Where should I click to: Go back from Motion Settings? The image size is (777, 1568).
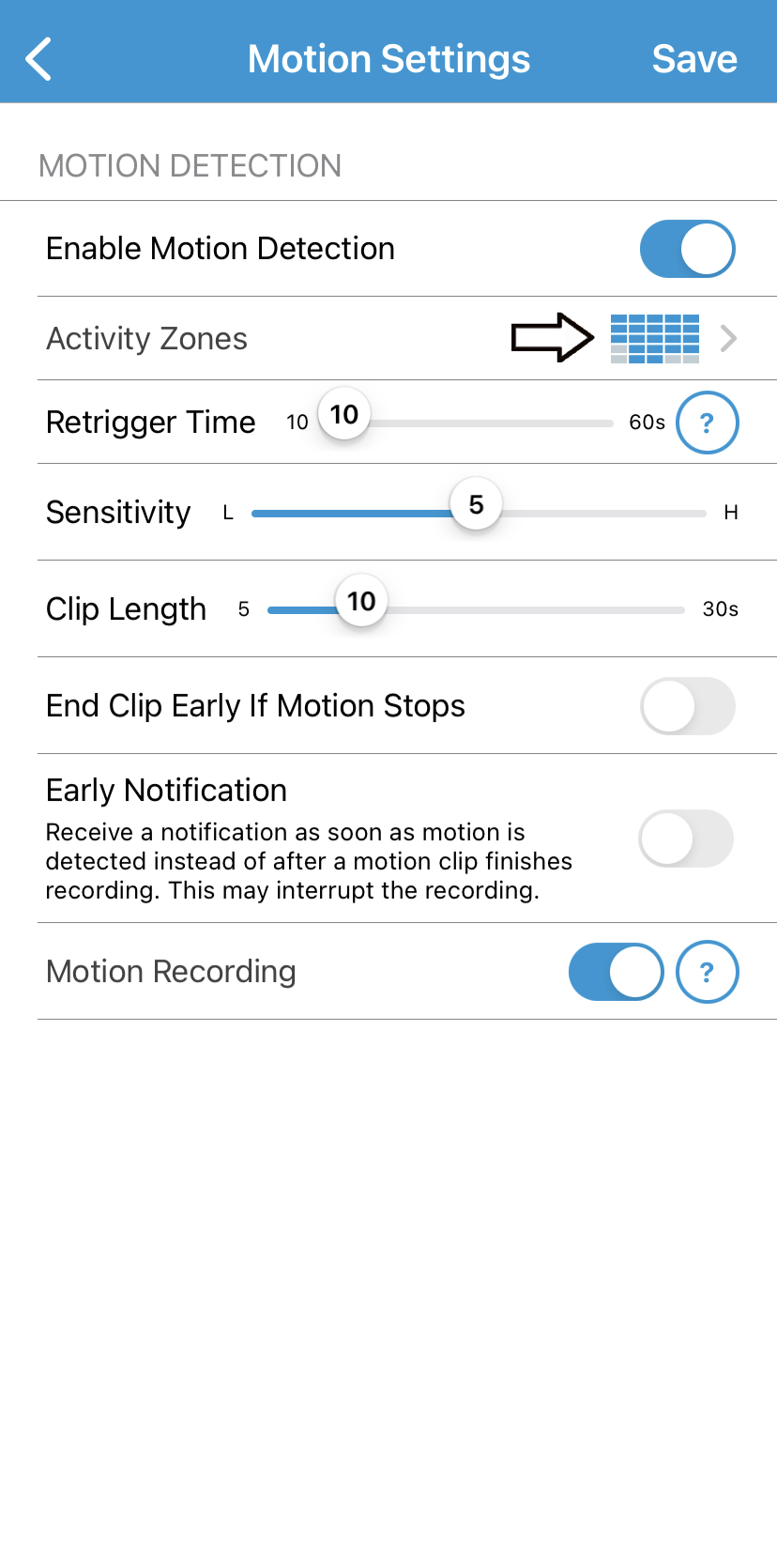38,59
